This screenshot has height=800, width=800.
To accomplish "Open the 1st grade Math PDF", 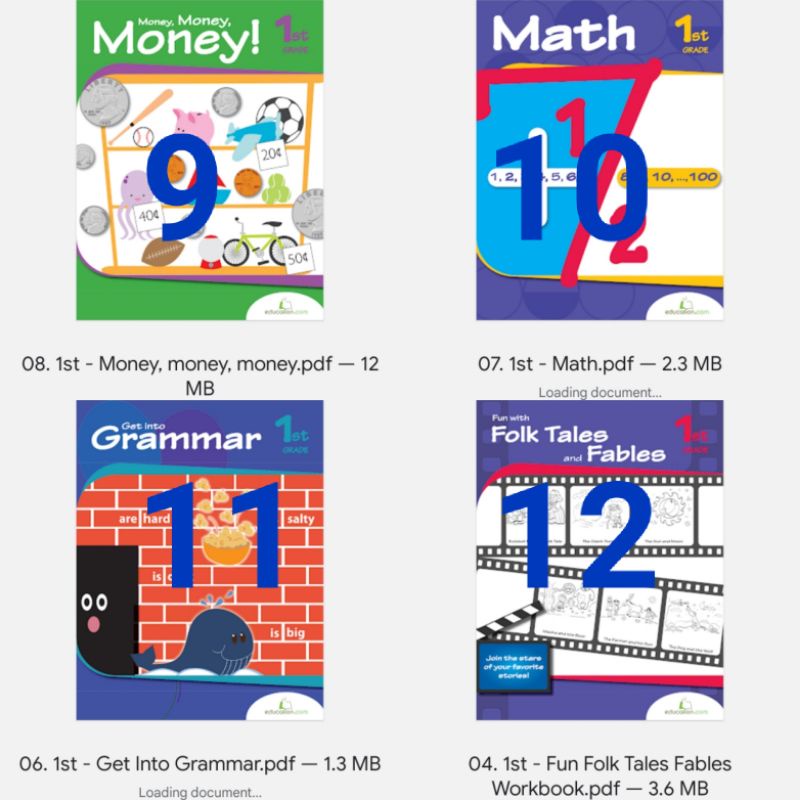I will coord(599,160).
